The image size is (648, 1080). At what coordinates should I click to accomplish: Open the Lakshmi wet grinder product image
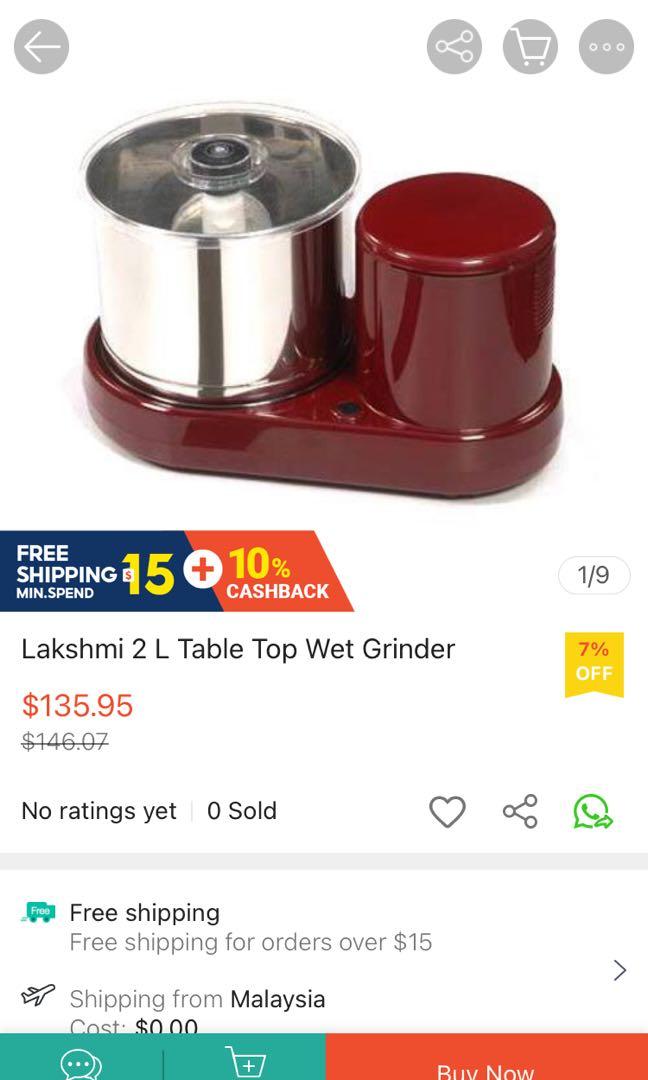coord(322,300)
